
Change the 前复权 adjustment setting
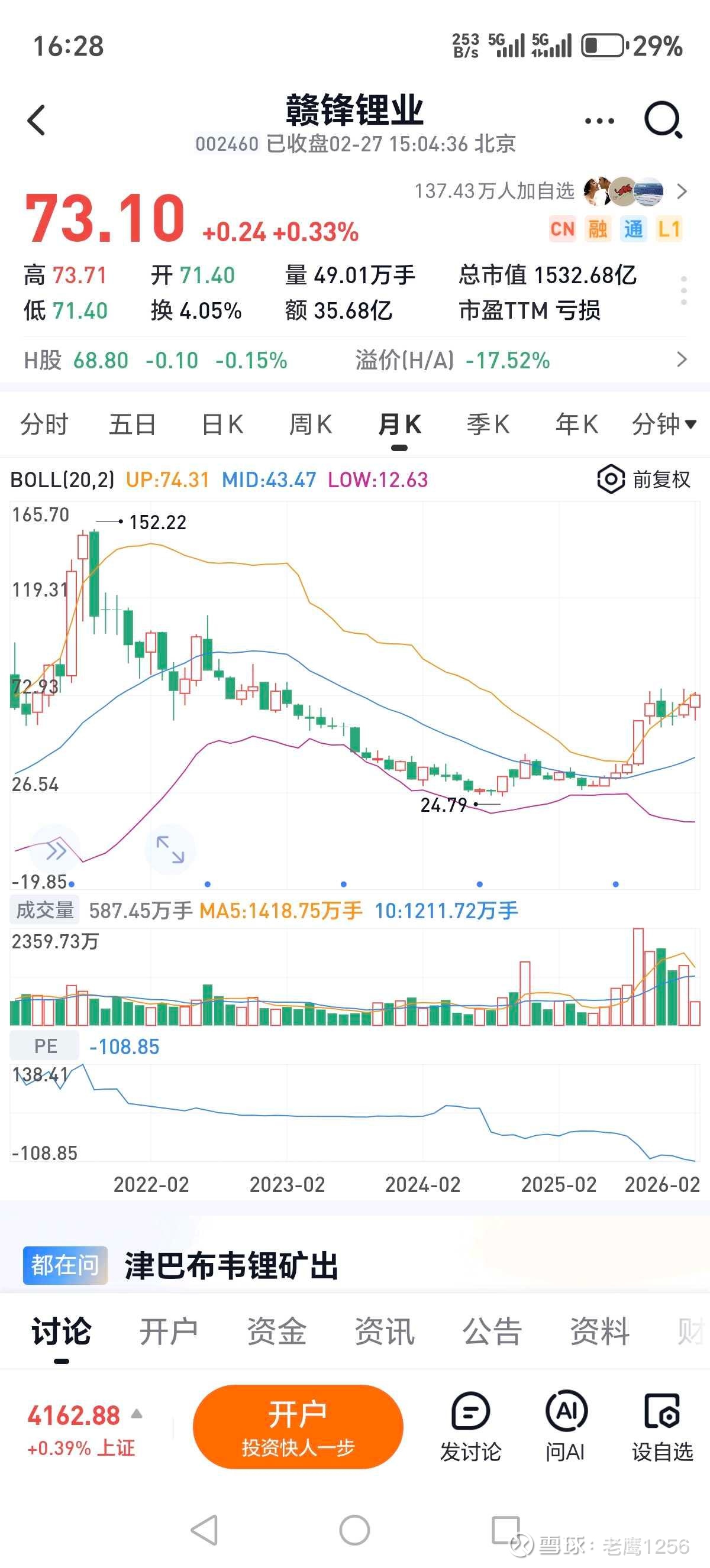(x=644, y=480)
